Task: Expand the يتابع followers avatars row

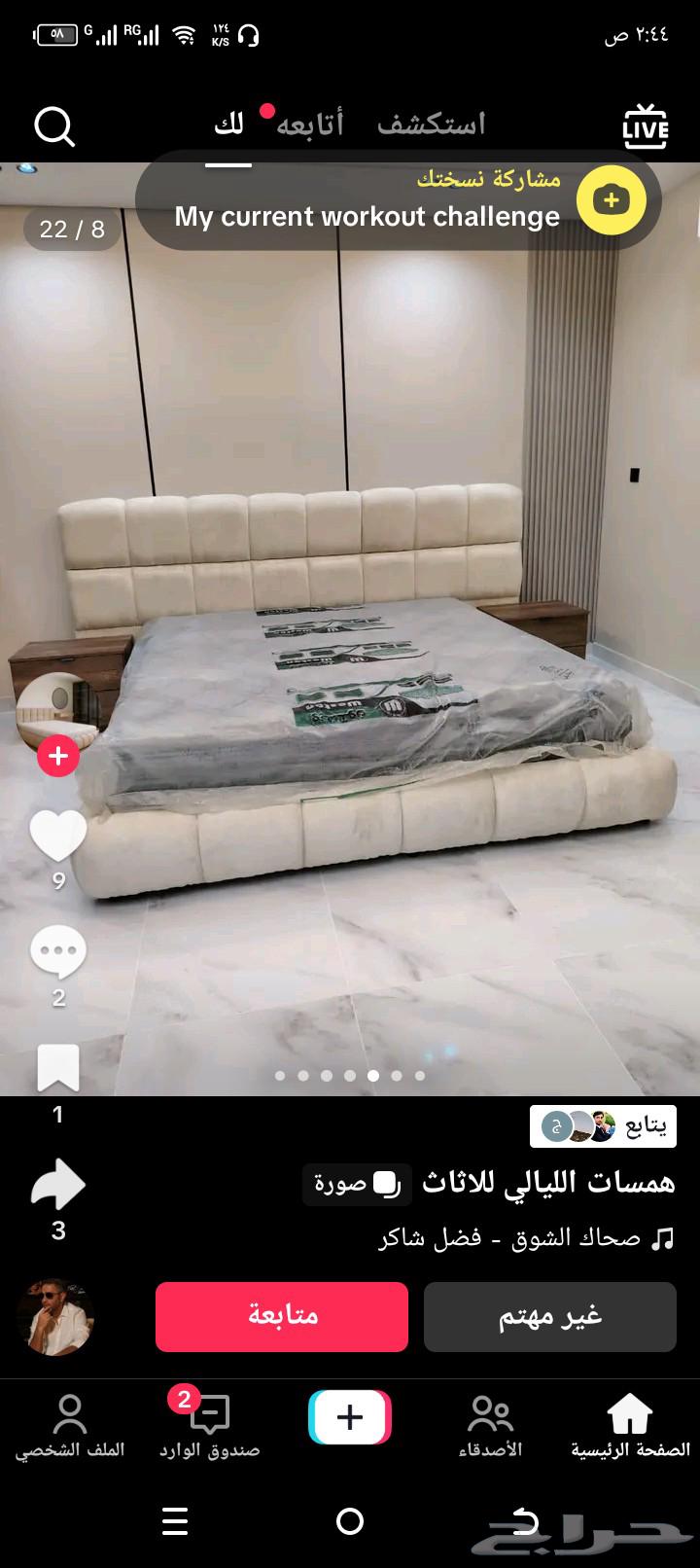Action: pyautogui.click(x=602, y=1127)
